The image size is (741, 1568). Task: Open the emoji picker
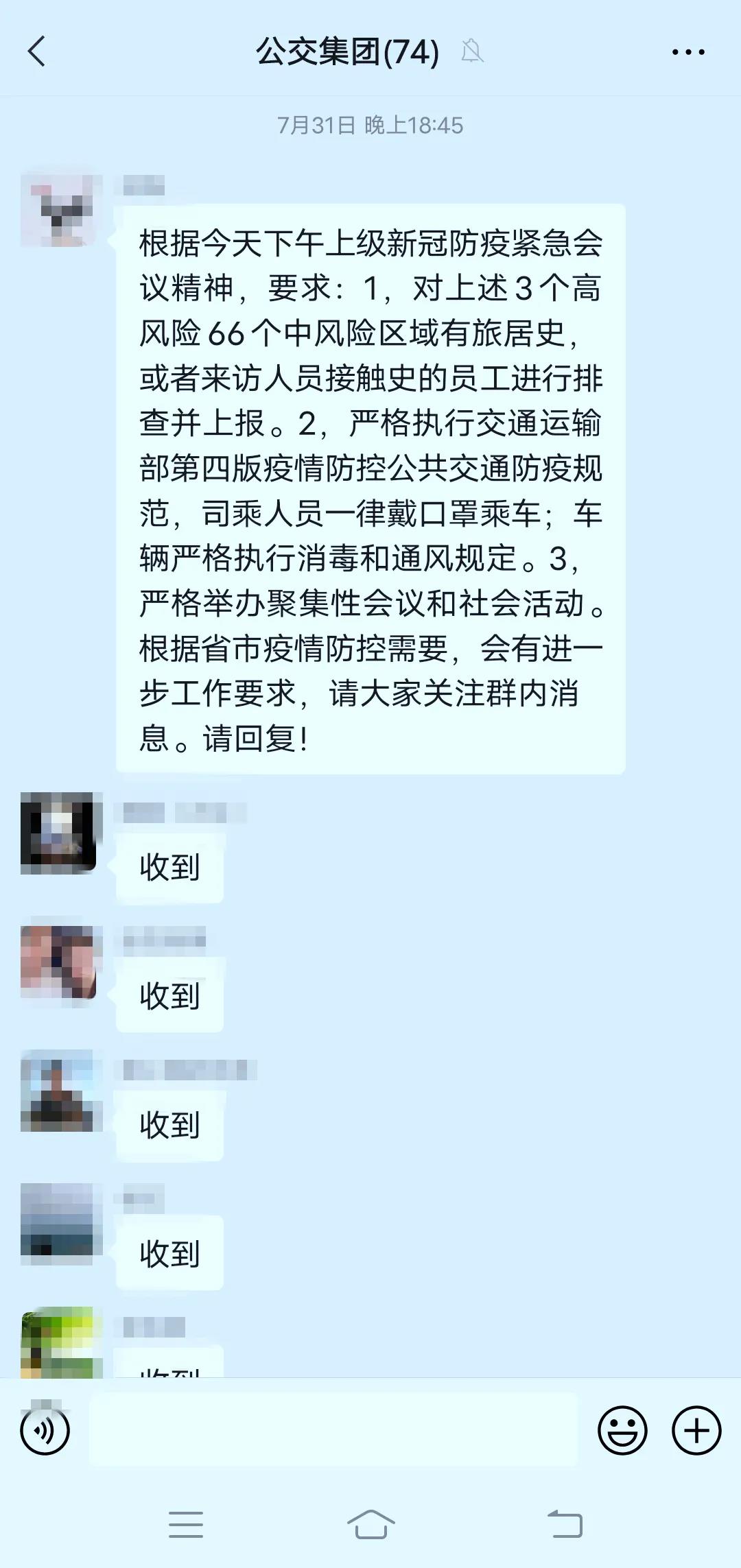tap(622, 1430)
